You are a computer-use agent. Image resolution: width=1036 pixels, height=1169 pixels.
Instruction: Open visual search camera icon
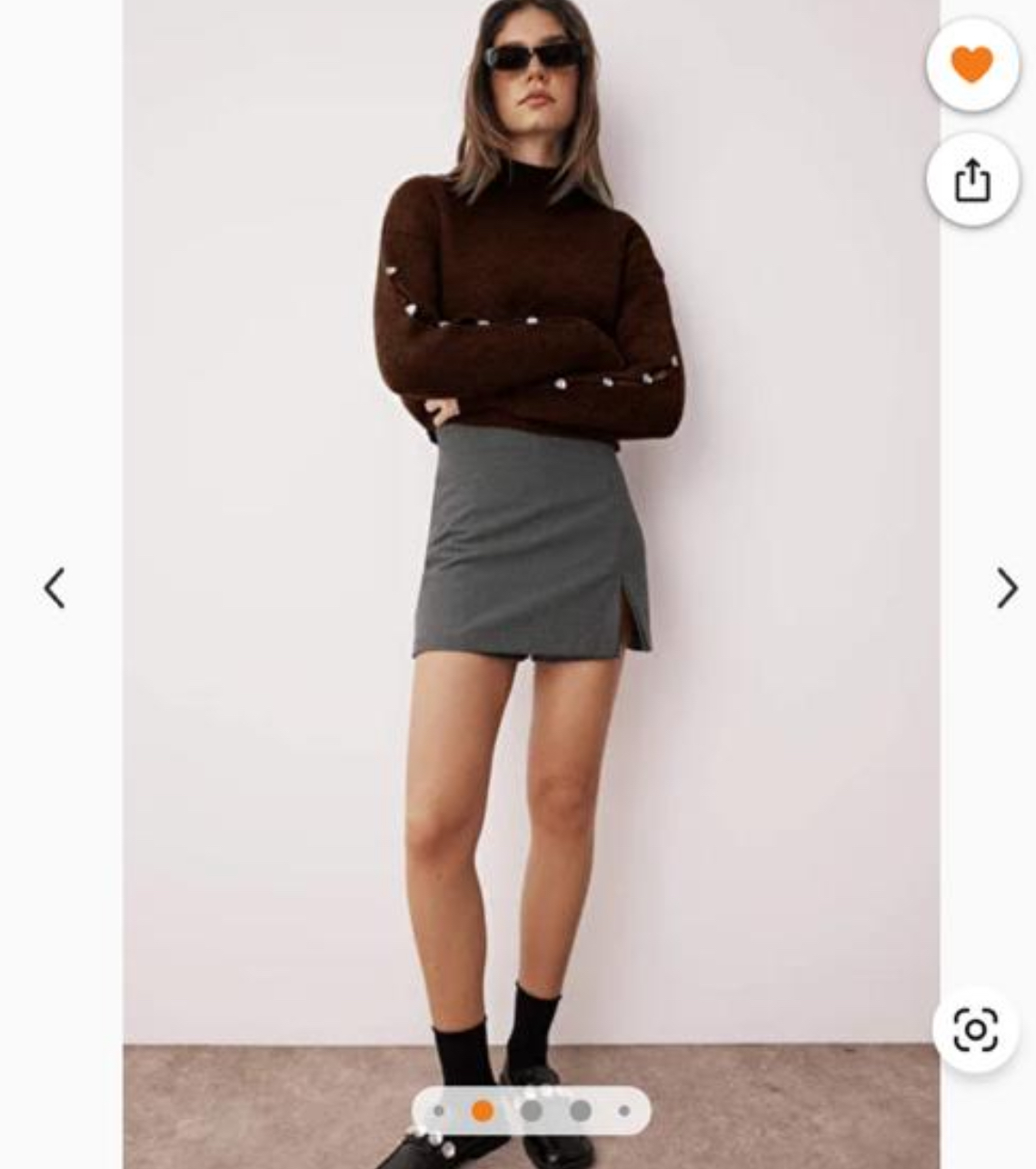point(975,1030)
